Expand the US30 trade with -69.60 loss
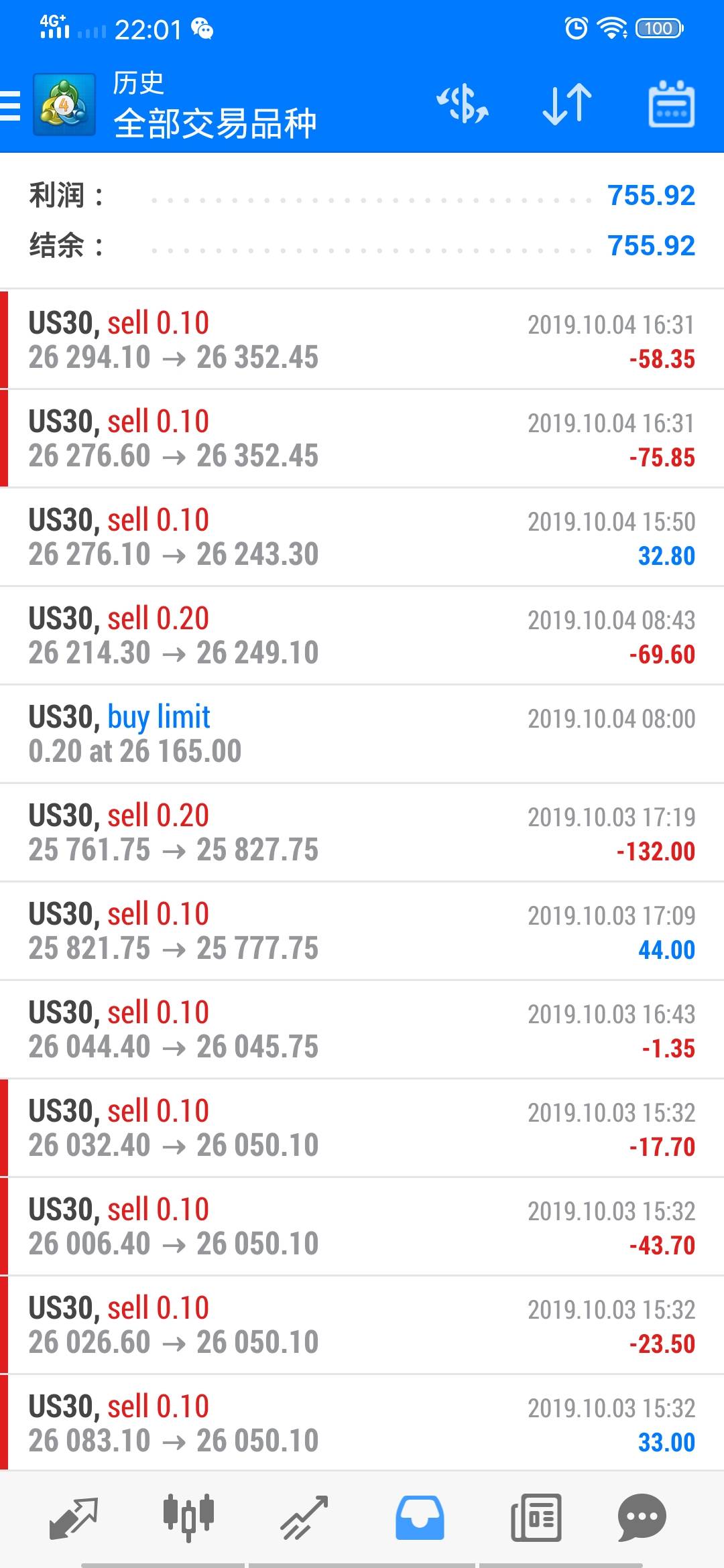 (x=362, y=635)
